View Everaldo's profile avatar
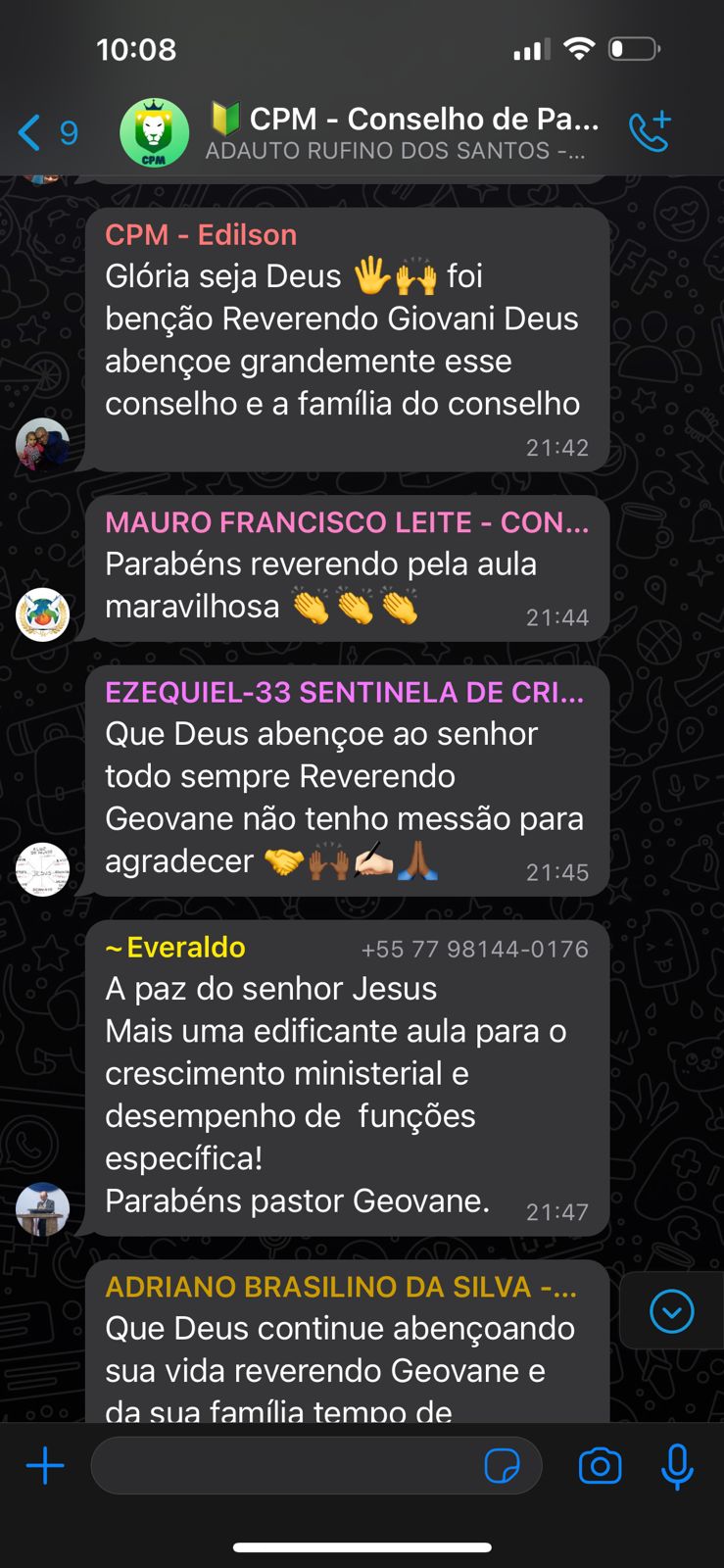724x1568 pixels. click(x=42, y=1208)
